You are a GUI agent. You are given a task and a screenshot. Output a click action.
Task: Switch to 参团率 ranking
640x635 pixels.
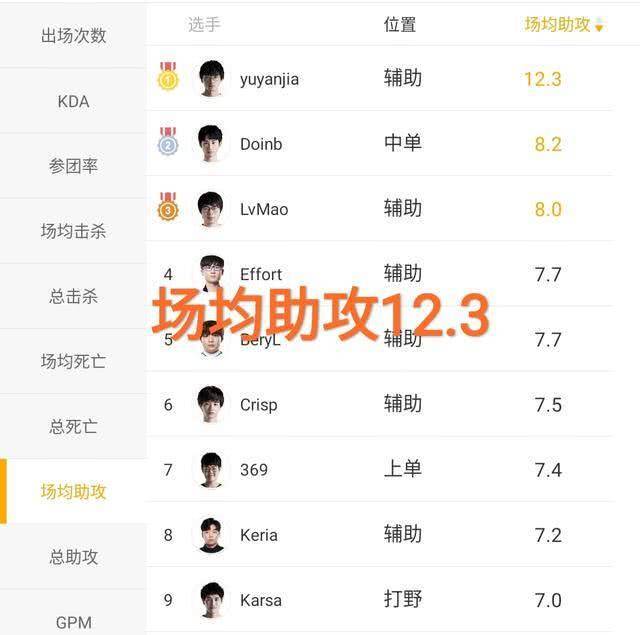click(x=73, y=166)
